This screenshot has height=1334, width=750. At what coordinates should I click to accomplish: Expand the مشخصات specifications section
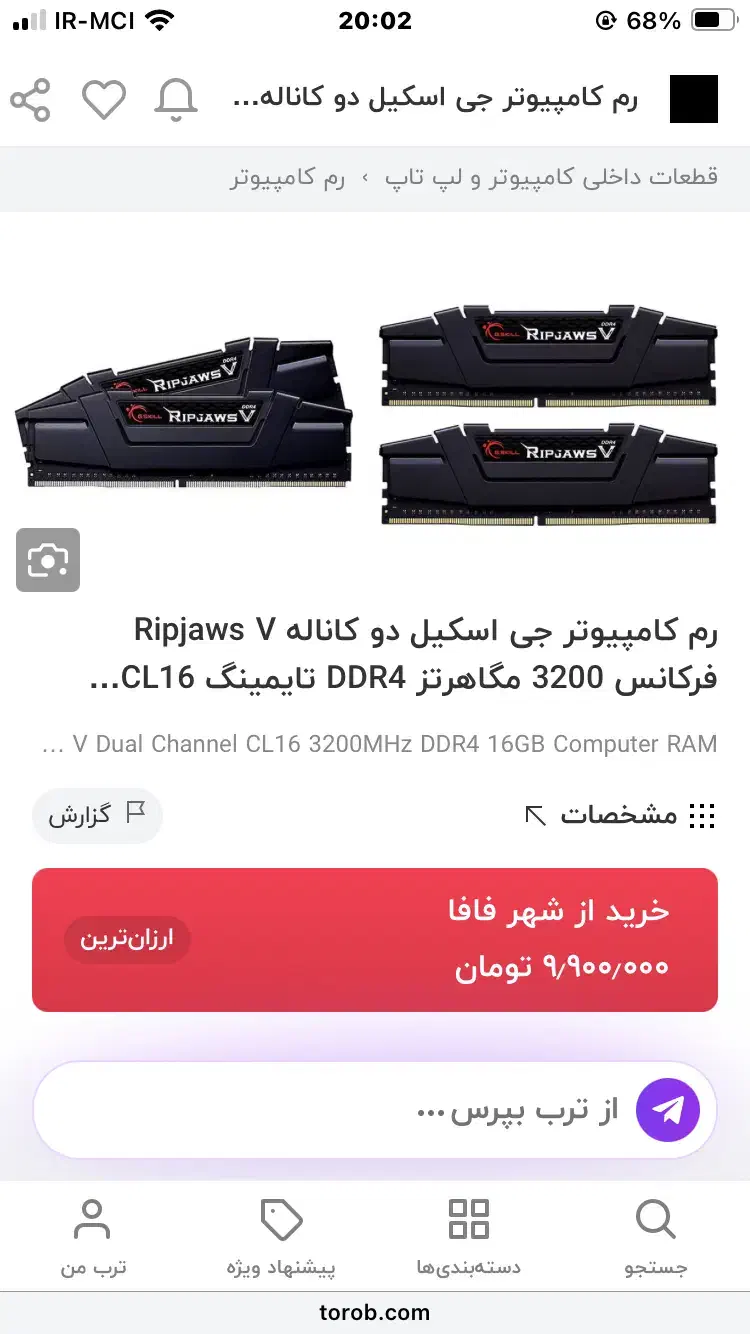coord(620,815)
